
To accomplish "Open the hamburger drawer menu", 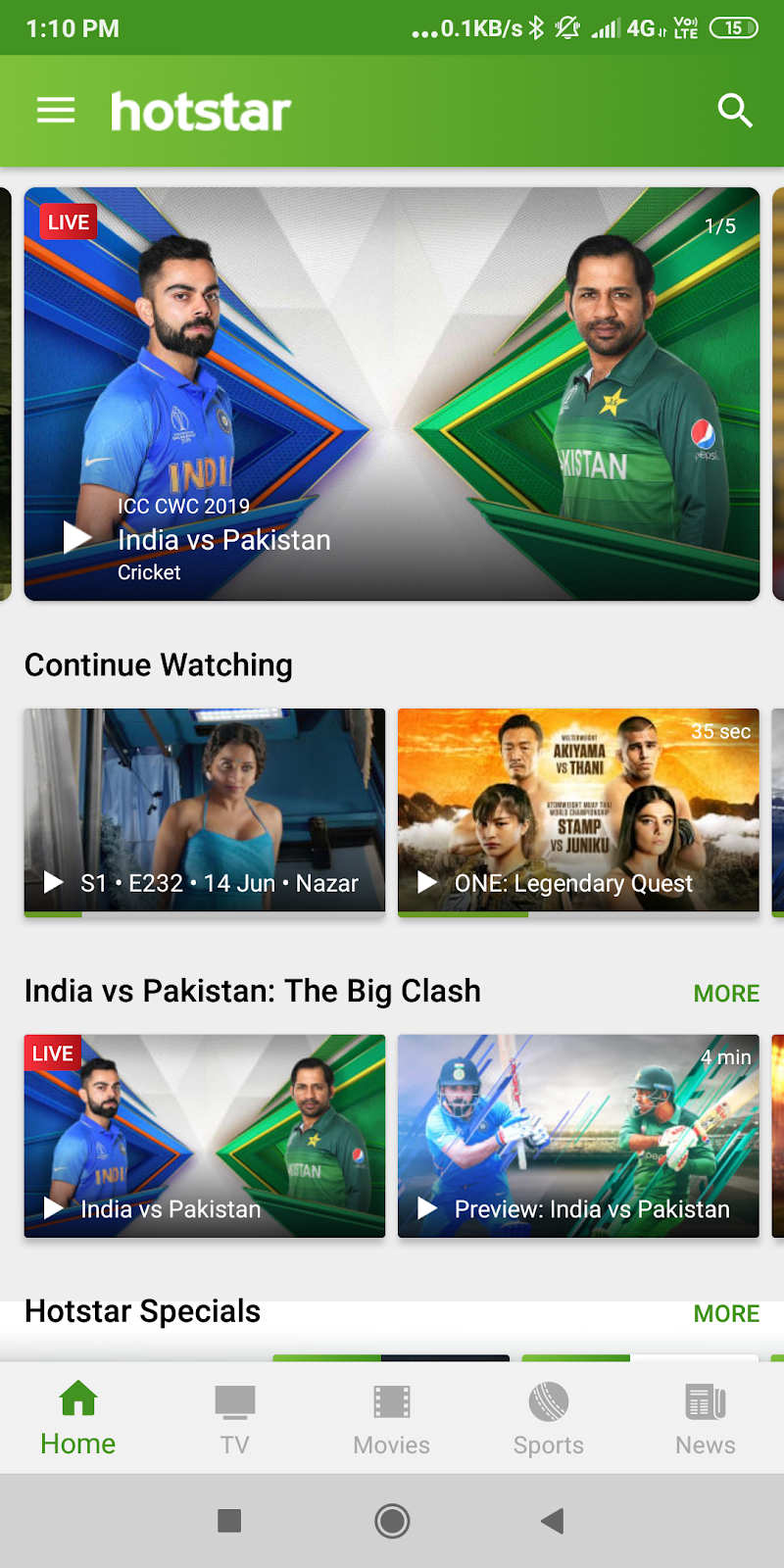I will click(x=56, y=111).
